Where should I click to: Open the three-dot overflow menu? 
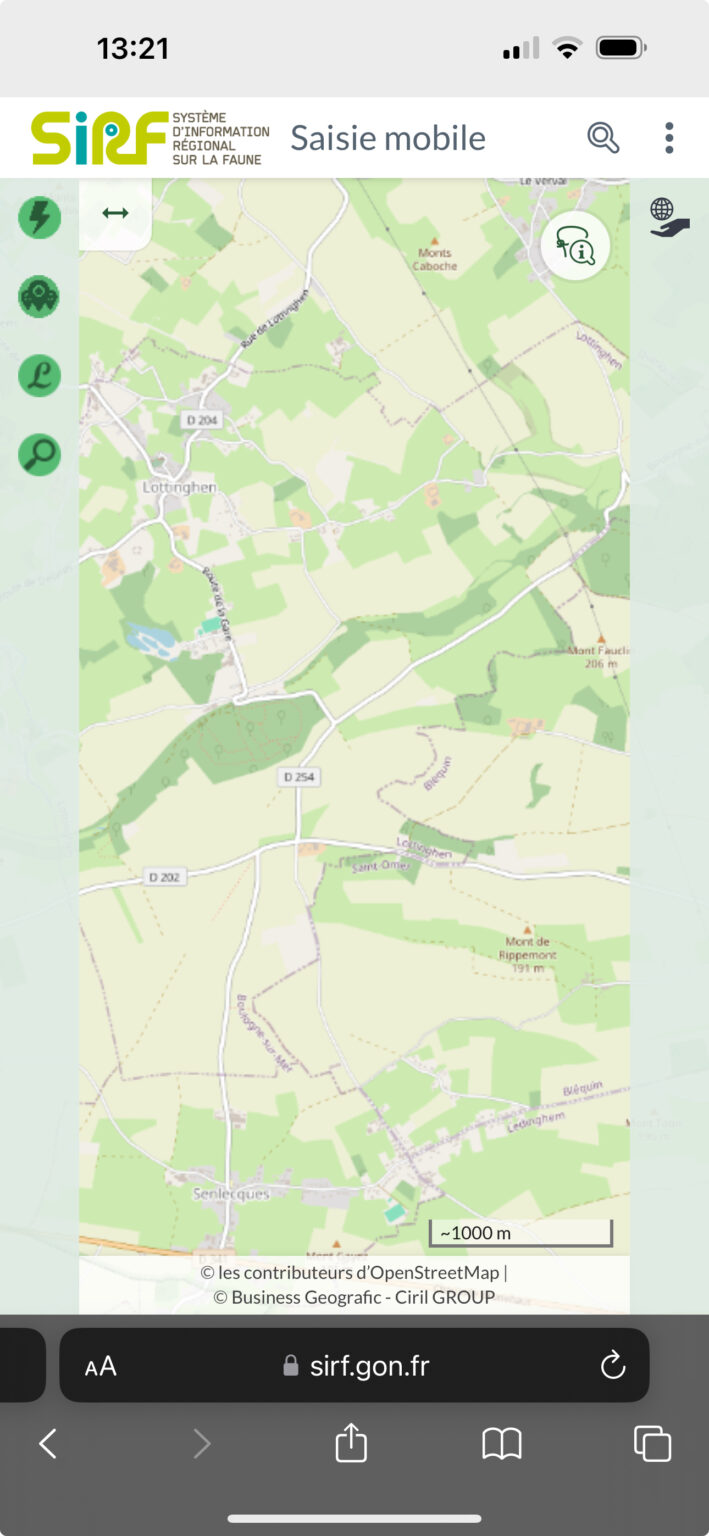point(669,138)
